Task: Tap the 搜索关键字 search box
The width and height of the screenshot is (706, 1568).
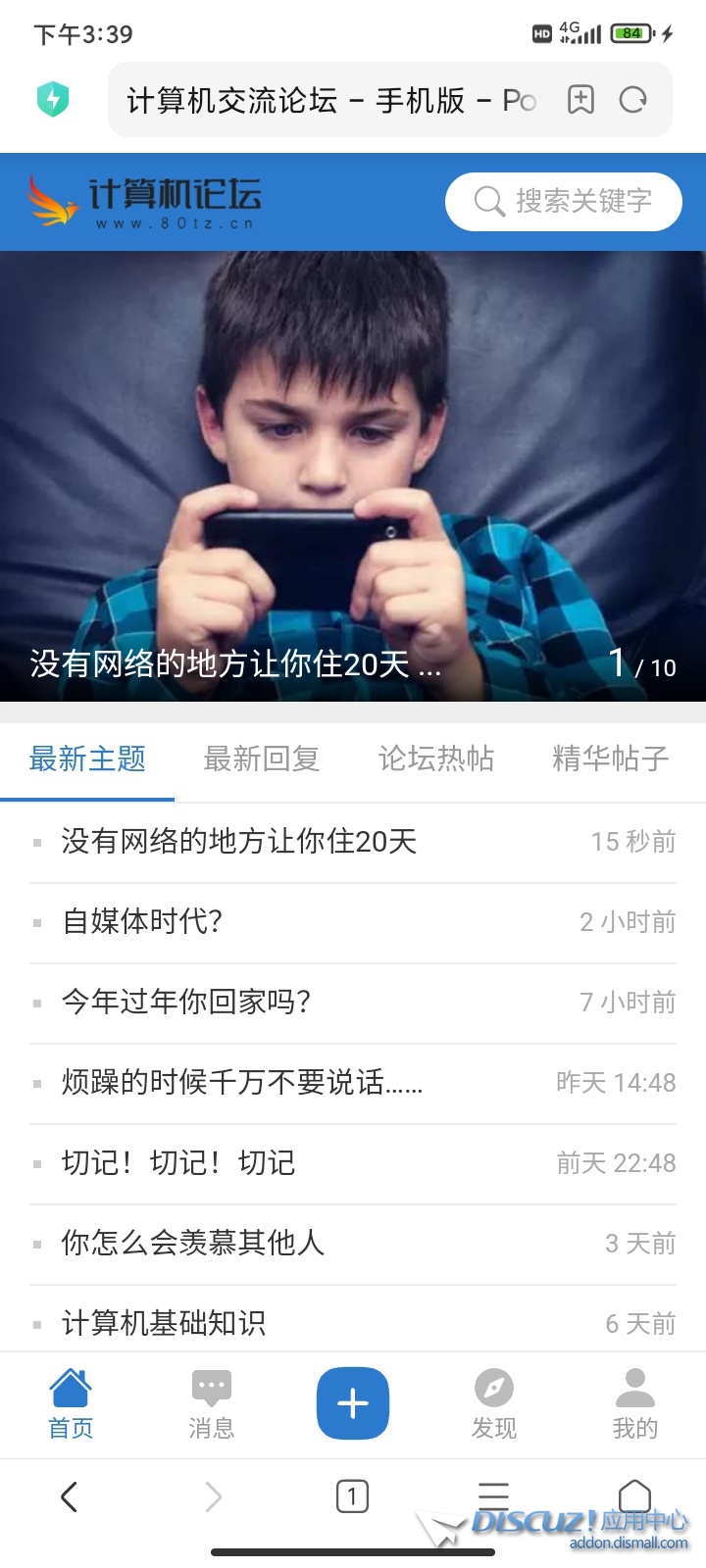Action: pyautogui.click(x=564, y=202)
